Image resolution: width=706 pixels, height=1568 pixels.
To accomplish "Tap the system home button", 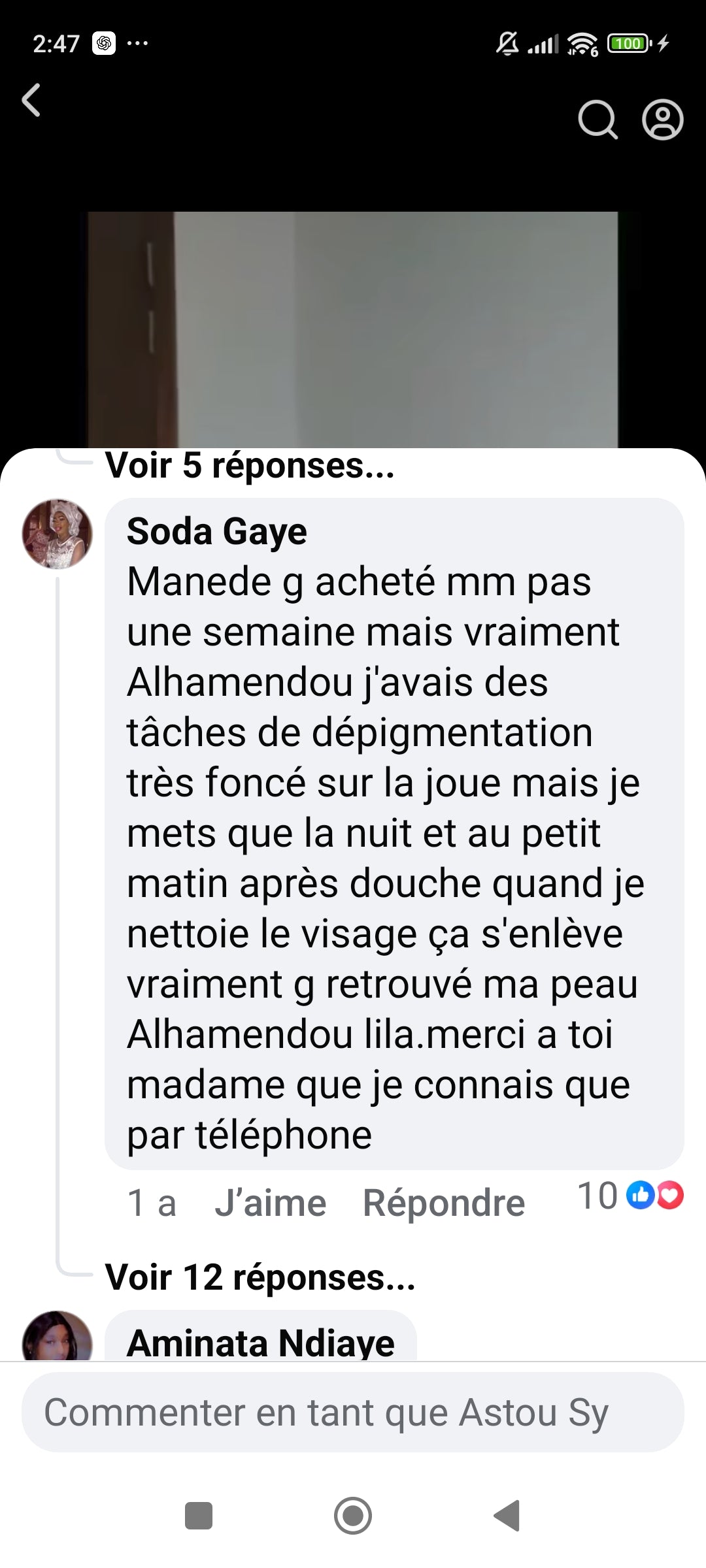I will click(x=353, y=1516).
